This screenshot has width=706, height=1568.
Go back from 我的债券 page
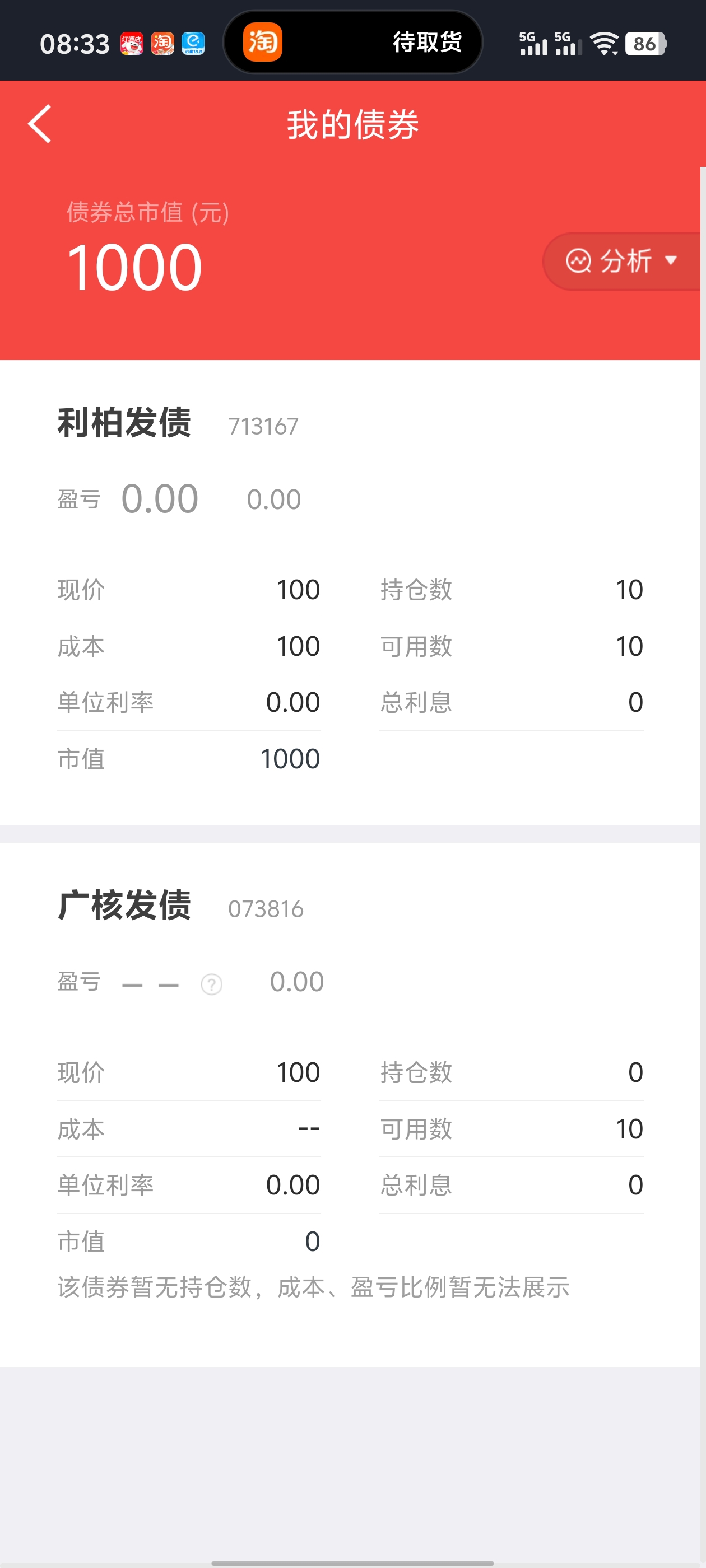pos(40,124)
